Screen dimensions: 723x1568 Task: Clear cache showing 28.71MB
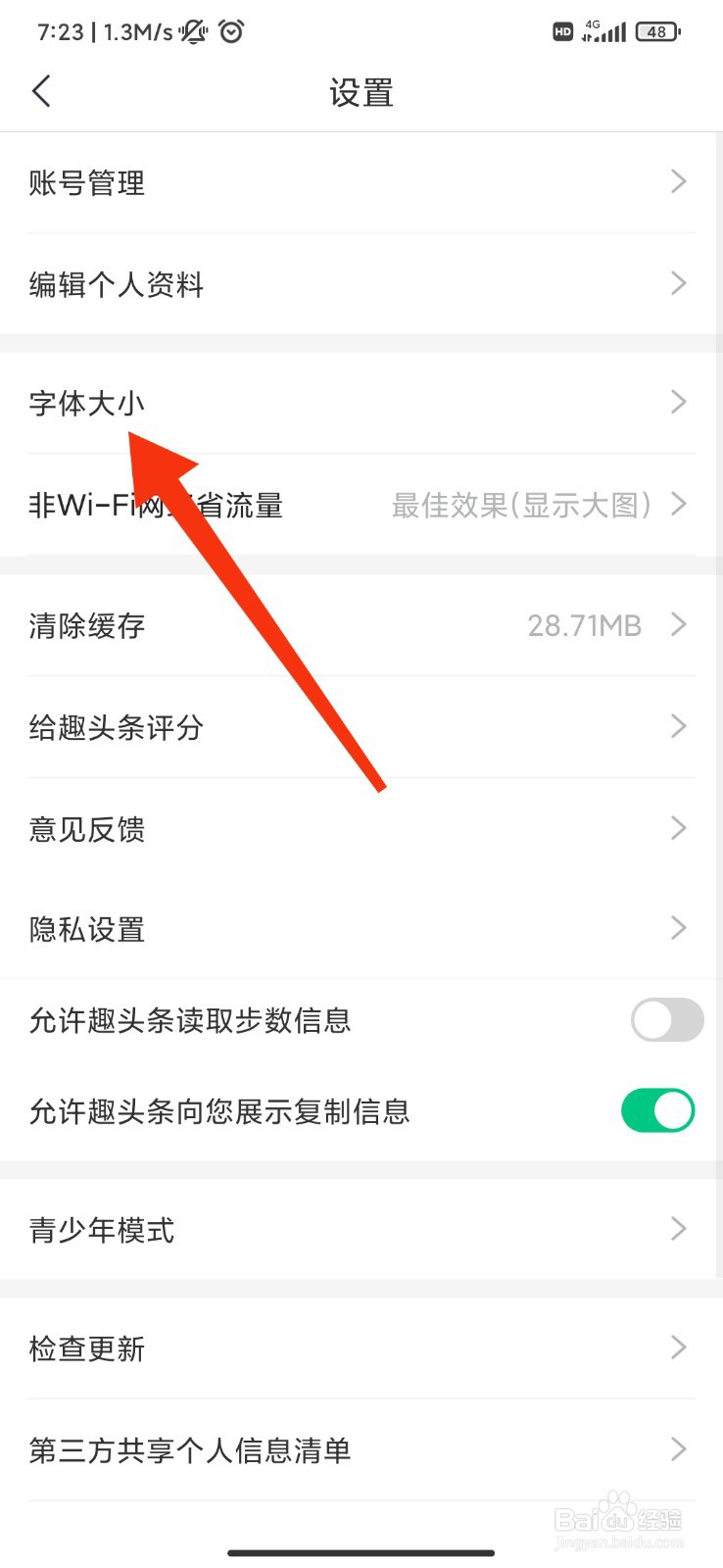361,625
